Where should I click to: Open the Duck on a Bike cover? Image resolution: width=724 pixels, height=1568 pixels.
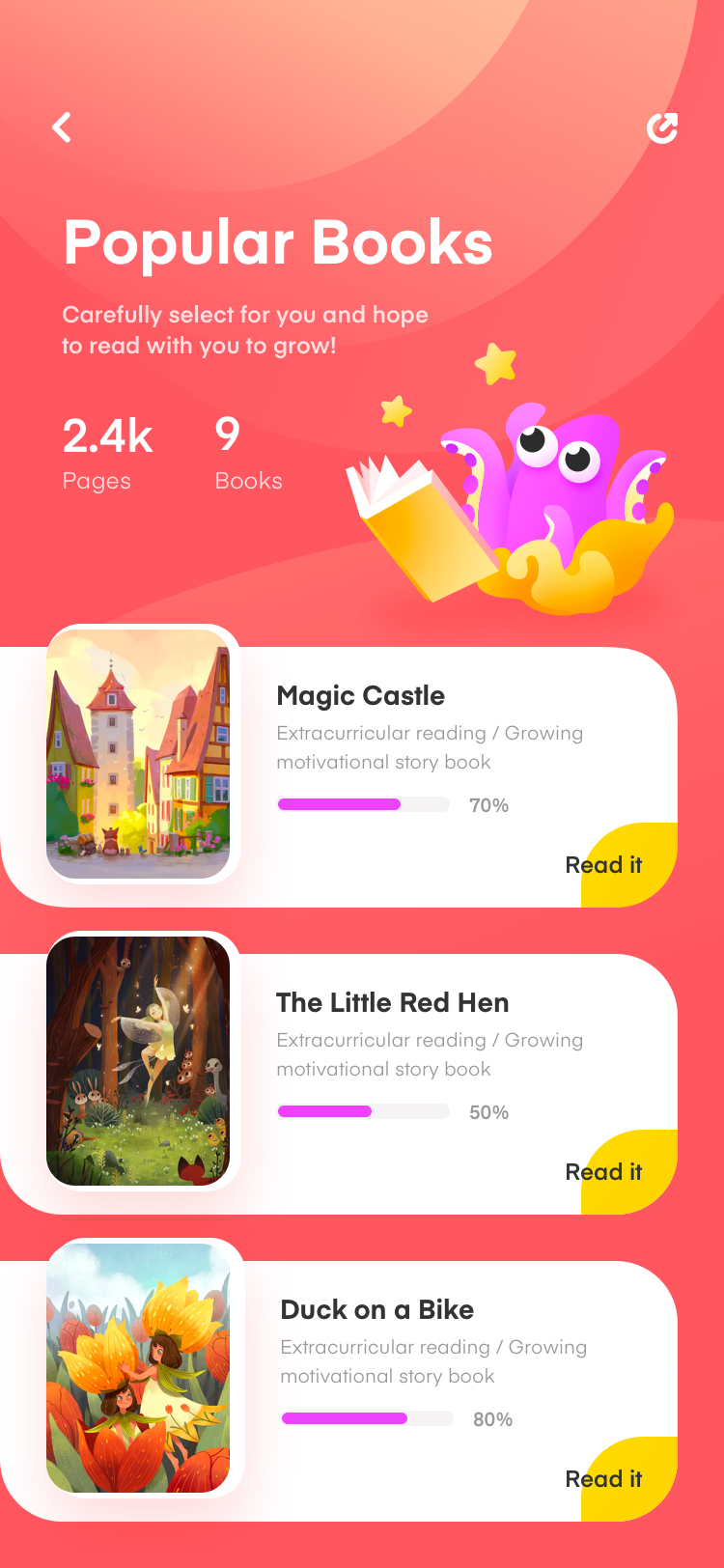[x=138, y=1368]
